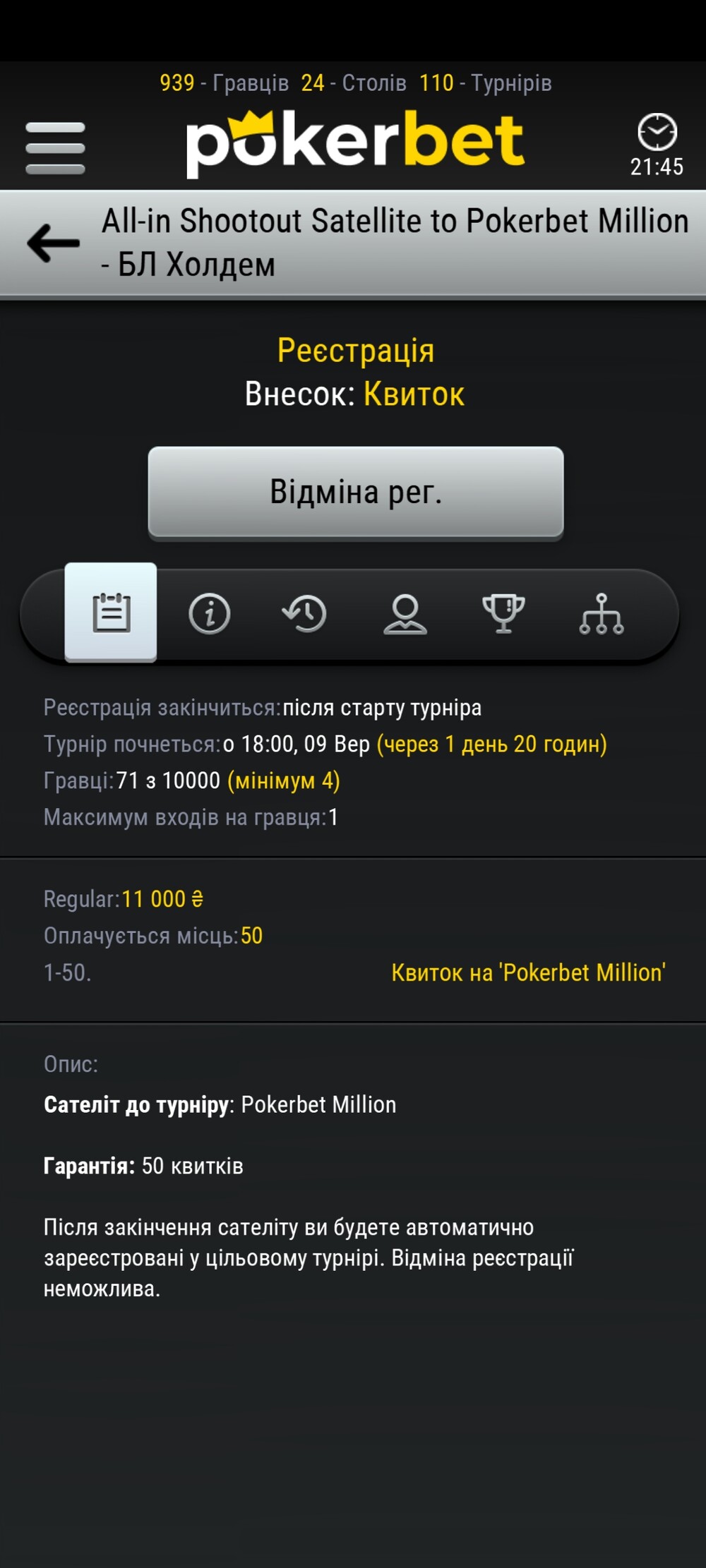Image resolution: width=706 pixels, height=1568 pixels.
Task: Tap the Відміна рег. button
Action: pyautogui.click(x=356, y=492)
